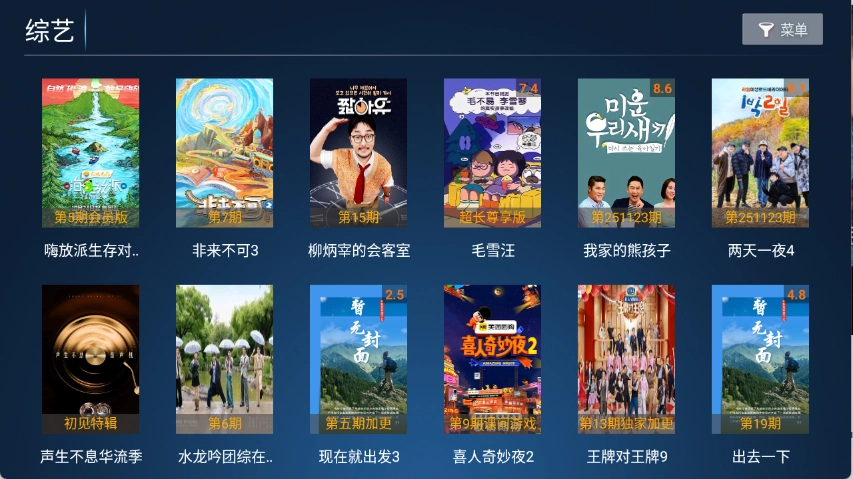Select 两天一夜4 show tile
Screen dimensions: 853x479
coord(761,154)
